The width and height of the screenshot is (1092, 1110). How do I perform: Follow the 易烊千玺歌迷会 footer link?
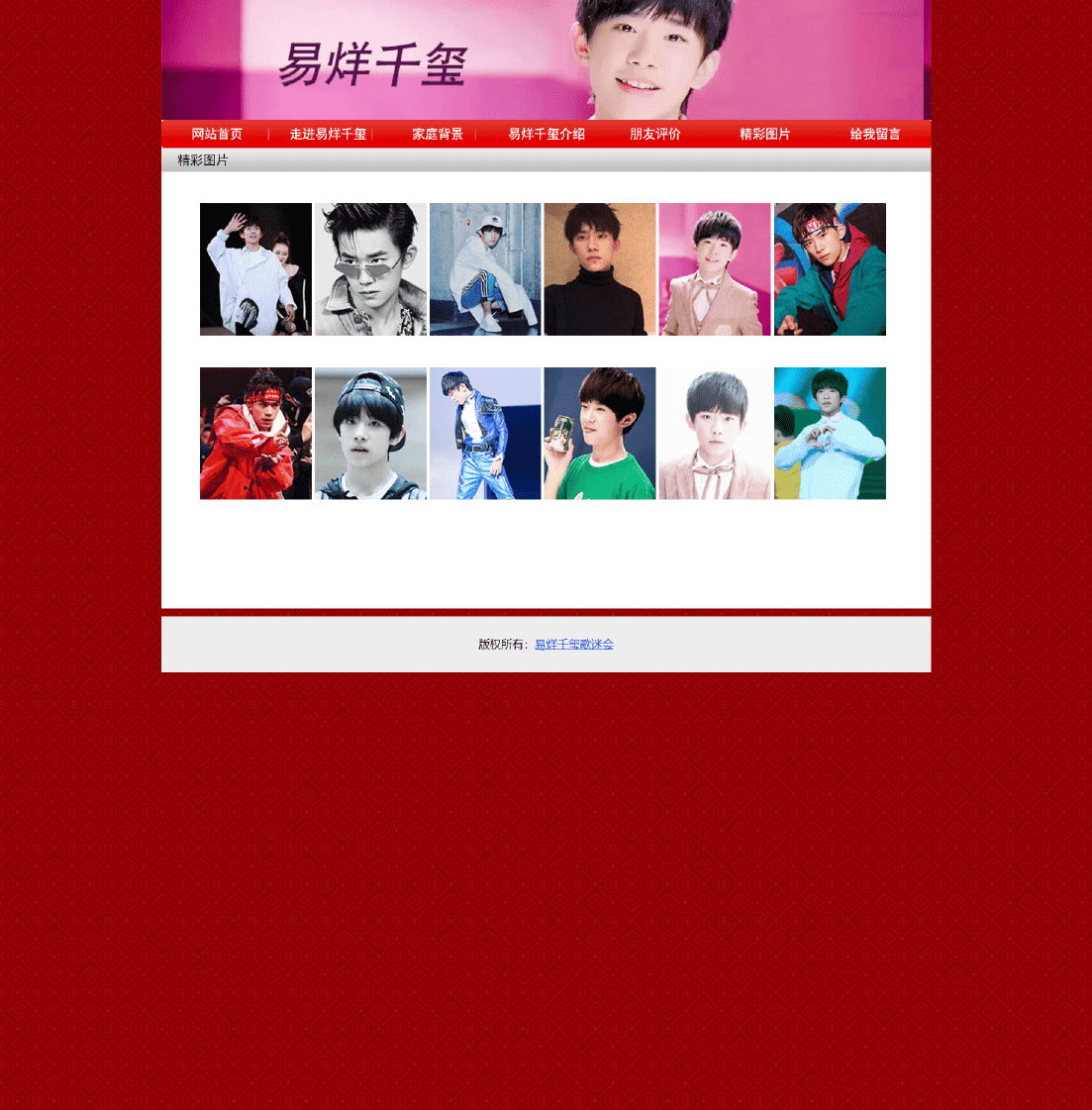(574, 645)
